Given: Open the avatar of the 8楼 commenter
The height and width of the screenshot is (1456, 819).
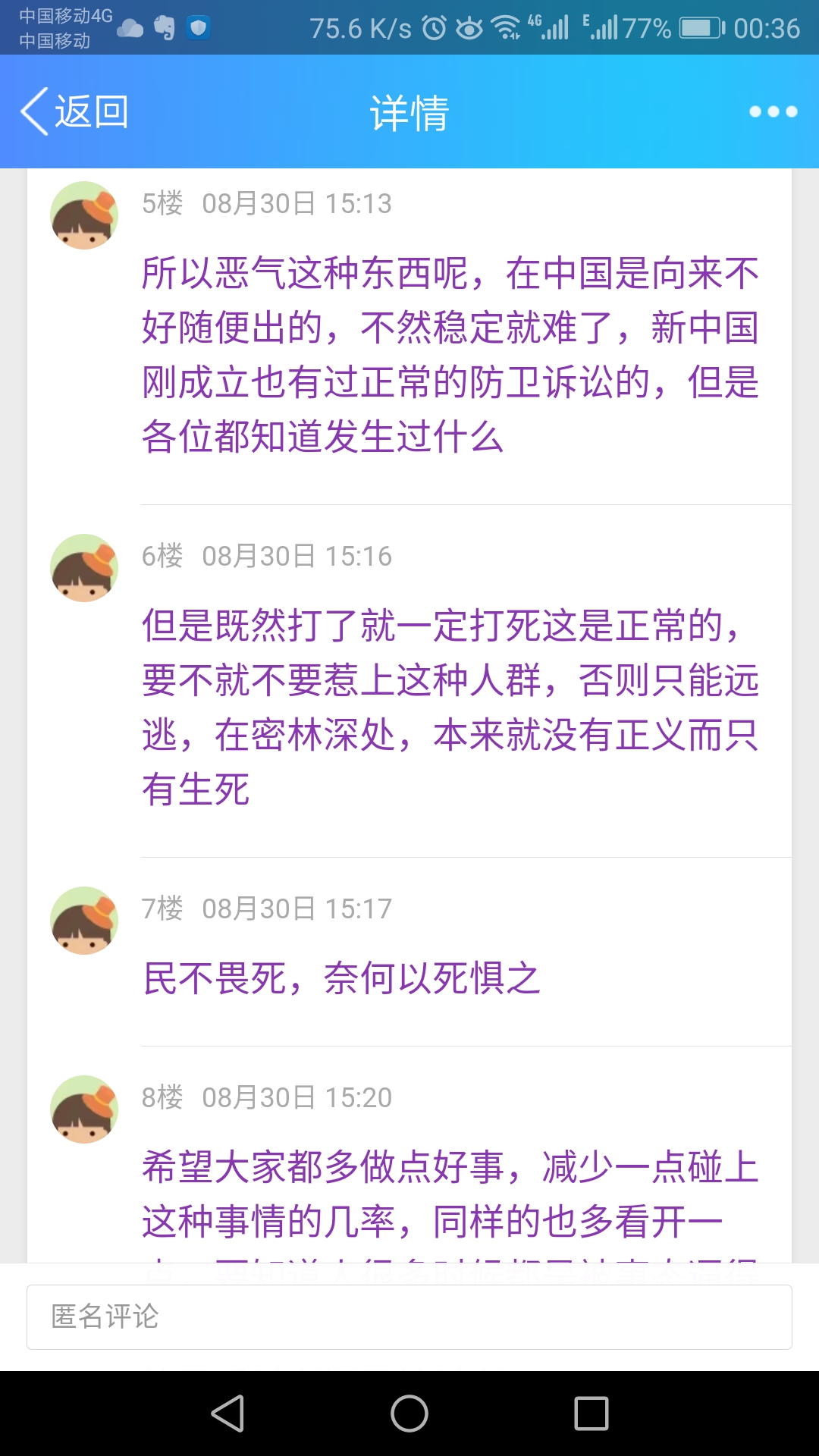Looking at the screenshot, I should (x=84, y=1109).
